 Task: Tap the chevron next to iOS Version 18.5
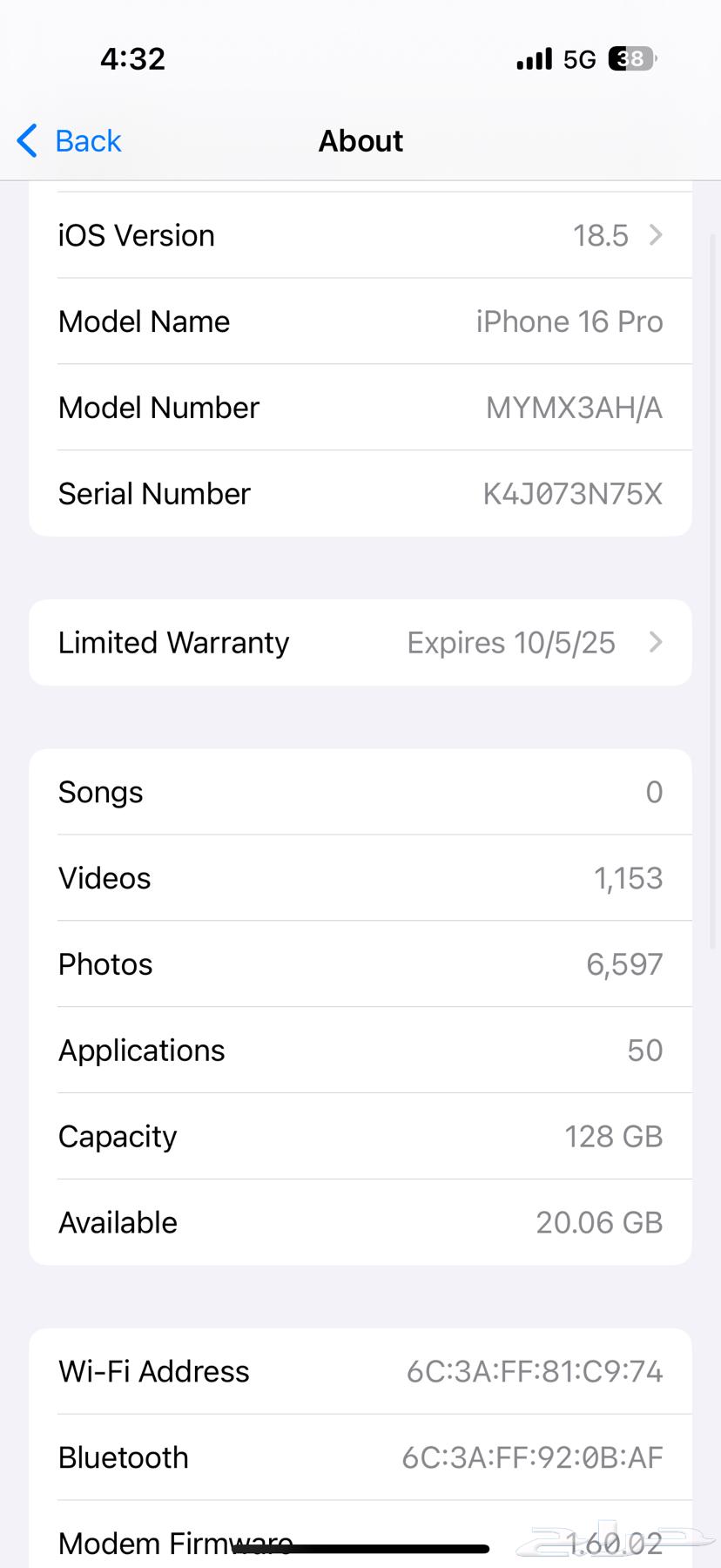tap(655, 235)
